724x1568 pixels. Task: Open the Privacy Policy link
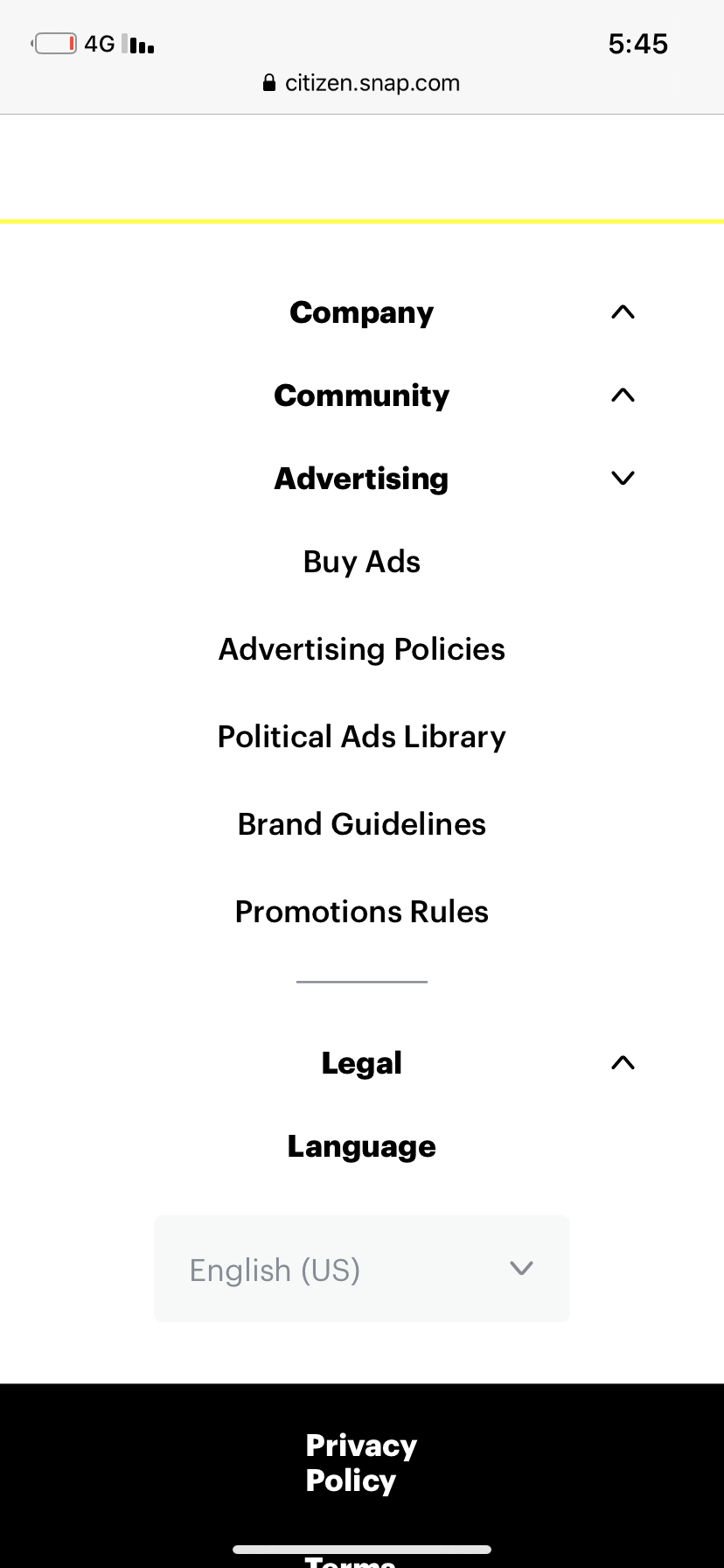pos(362,1463)
